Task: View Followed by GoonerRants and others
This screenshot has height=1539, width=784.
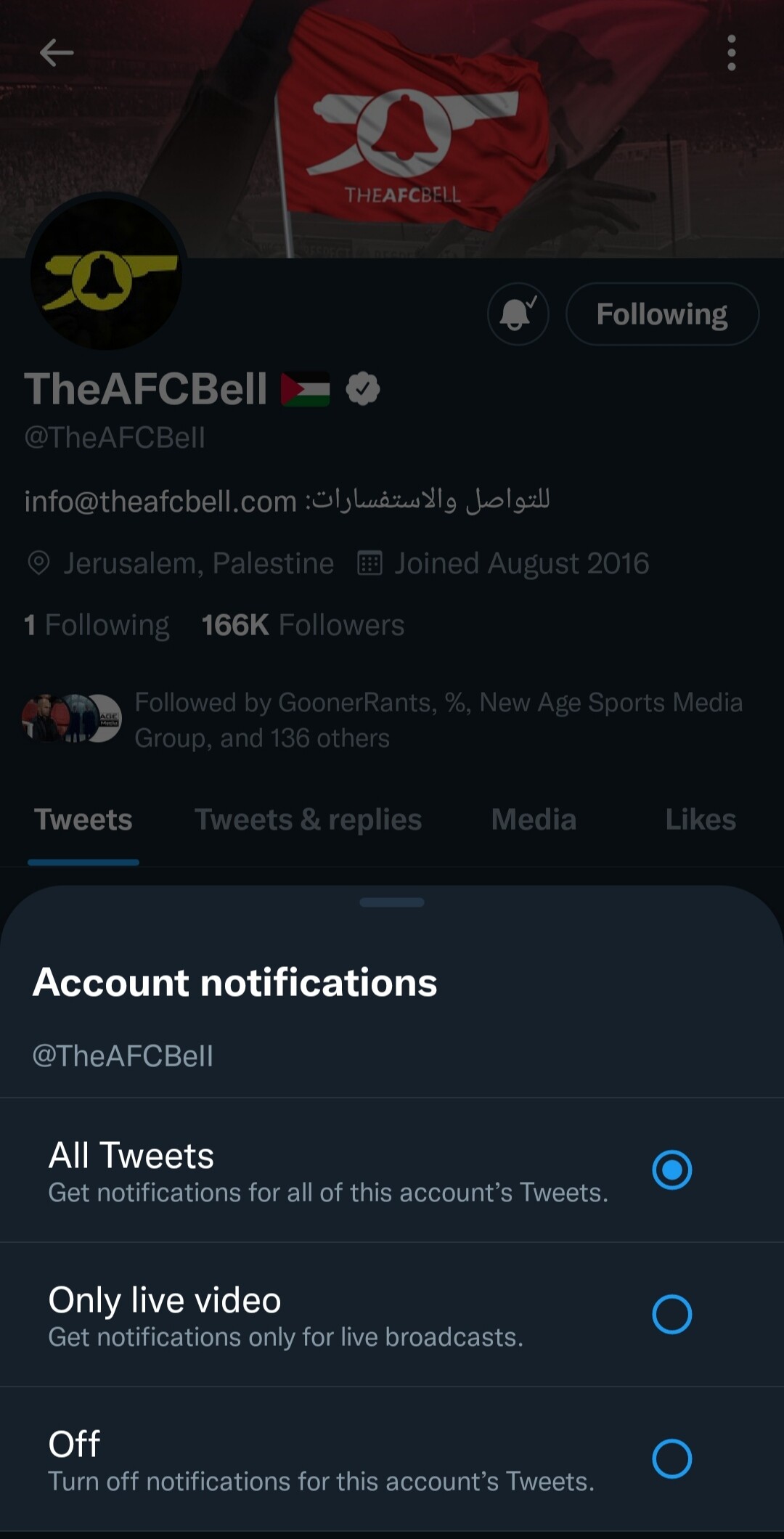Action: pyautogui.click(x=438, y=719)
